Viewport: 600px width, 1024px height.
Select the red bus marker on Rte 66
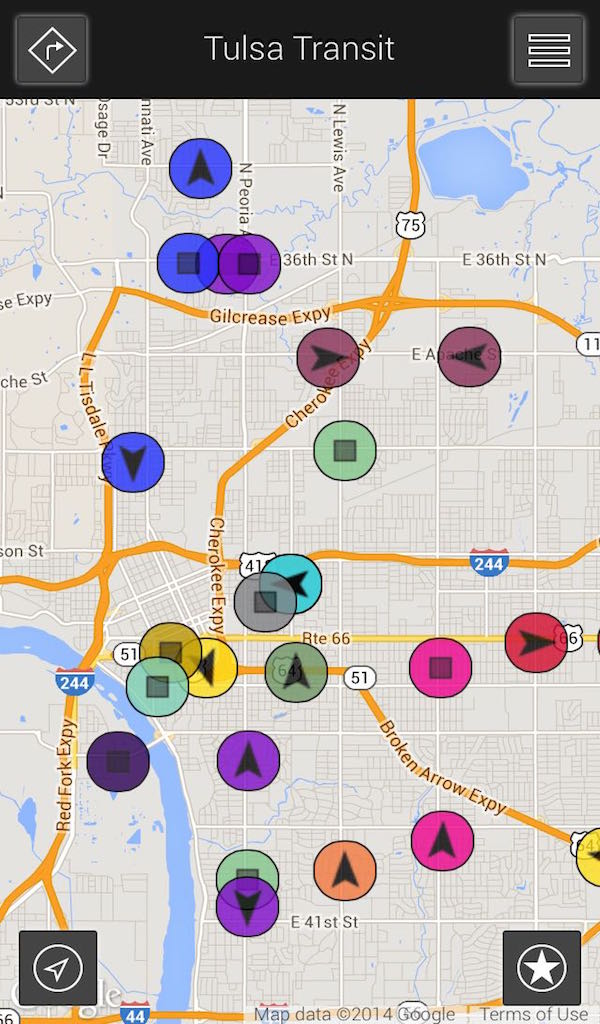click(535, 643)
